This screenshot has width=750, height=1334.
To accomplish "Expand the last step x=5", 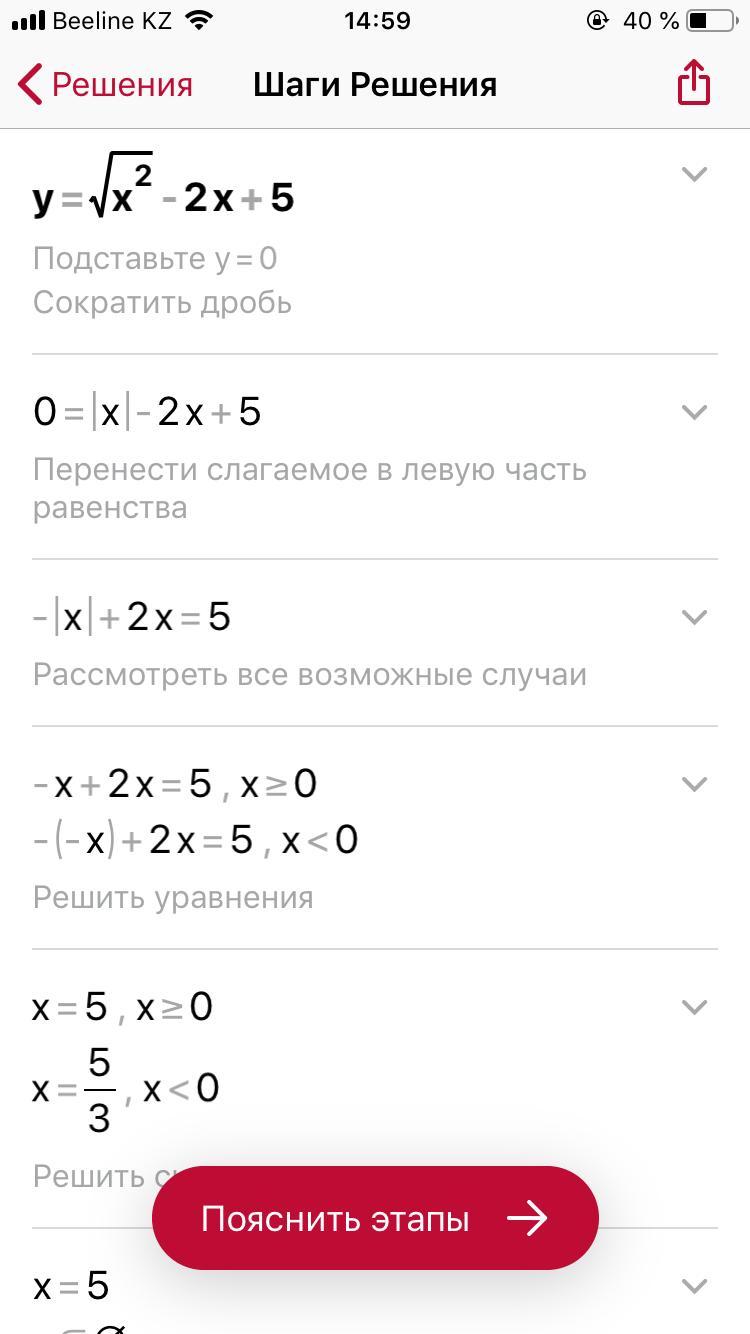I will point(694,1285).
